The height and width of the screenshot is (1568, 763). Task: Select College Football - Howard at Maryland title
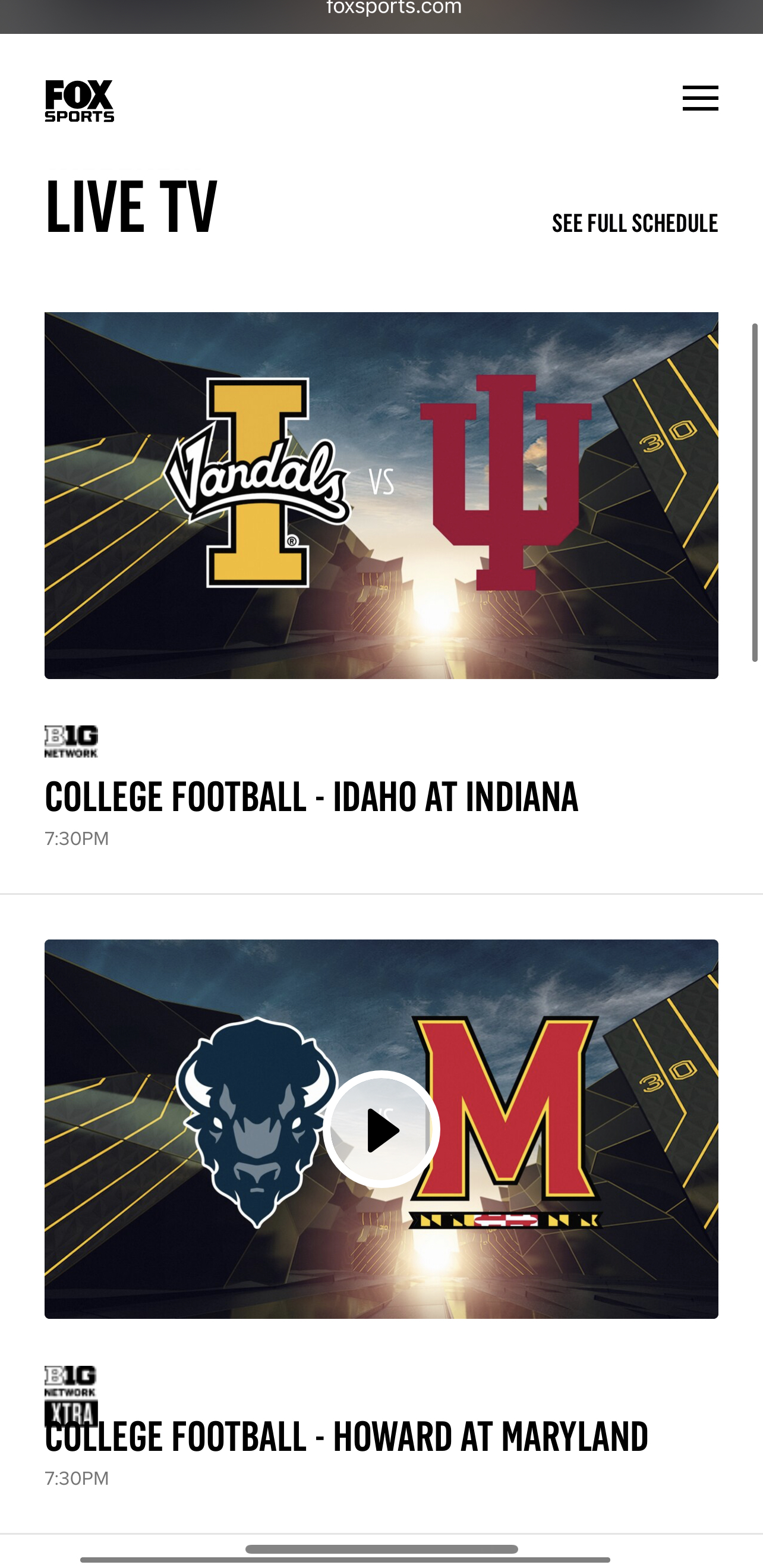coord(347,1437)
